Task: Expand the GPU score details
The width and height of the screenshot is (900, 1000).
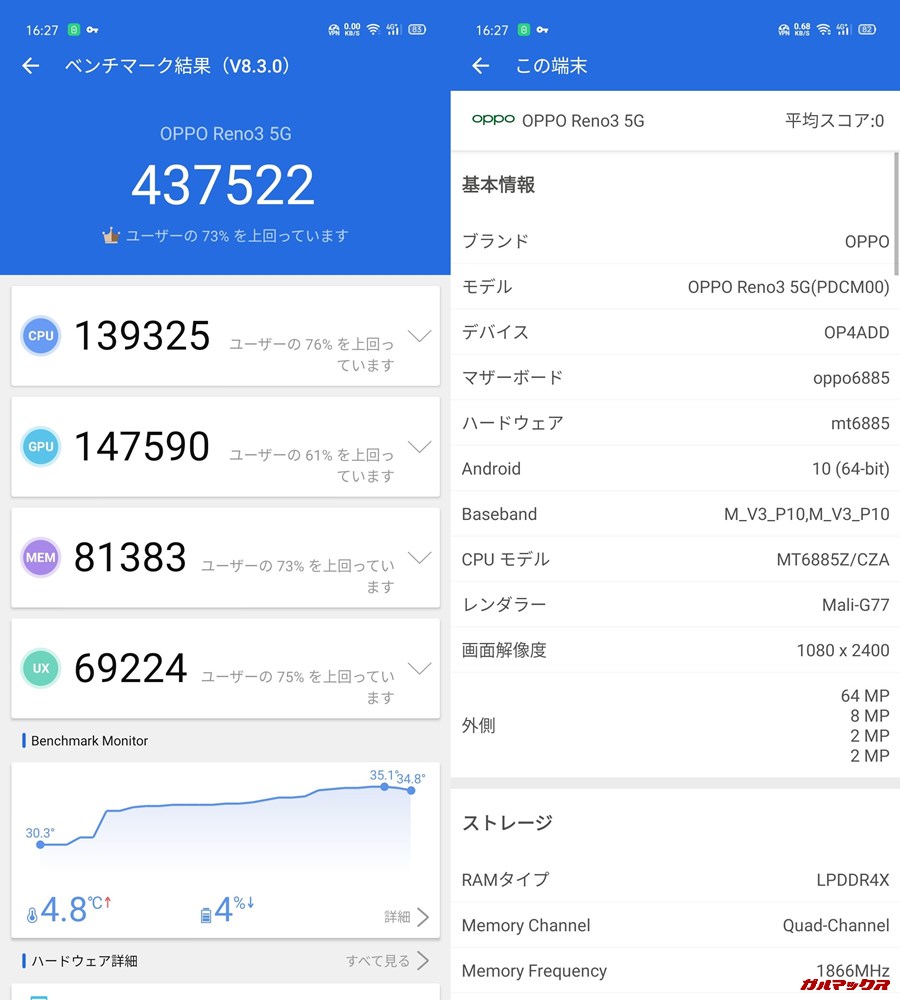Action: (418, 447)
